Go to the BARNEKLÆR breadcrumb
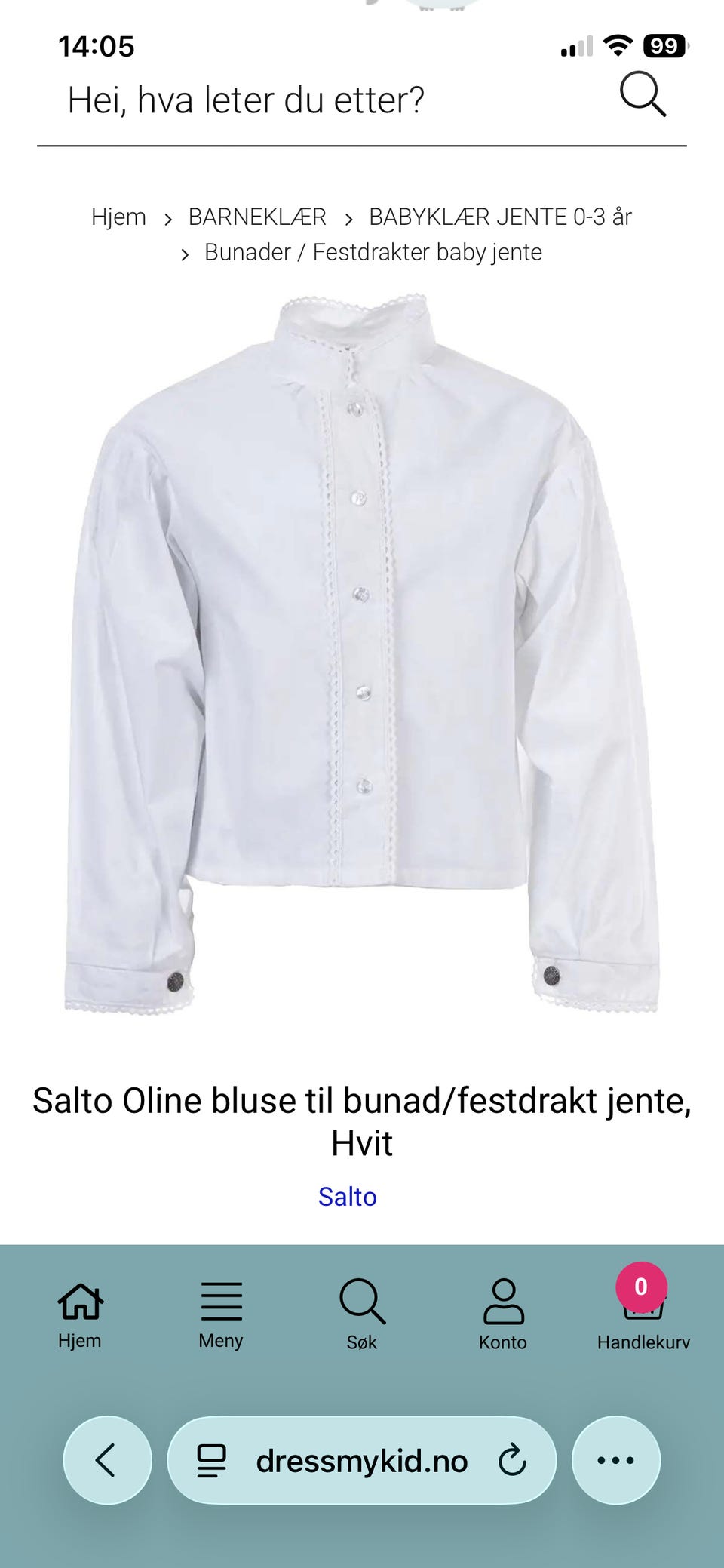Image resolution: width=724 pixels, height=1568 pixels. pos(257,216)
